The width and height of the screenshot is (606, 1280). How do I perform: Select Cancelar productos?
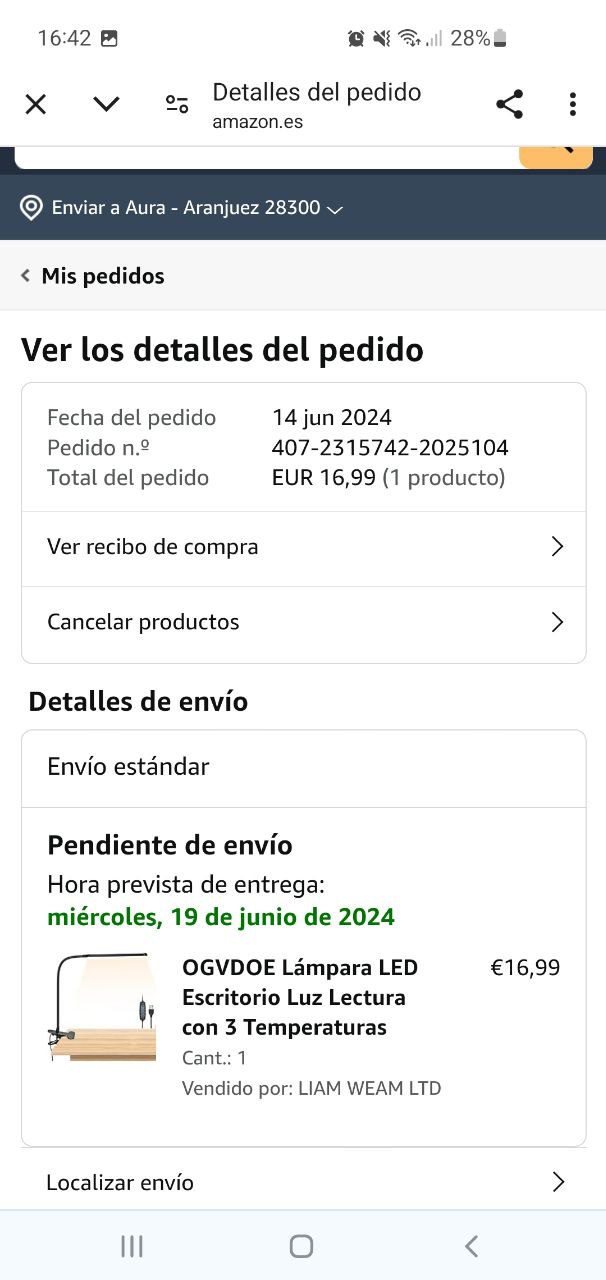pyautogui.click(x=303, y=622)
